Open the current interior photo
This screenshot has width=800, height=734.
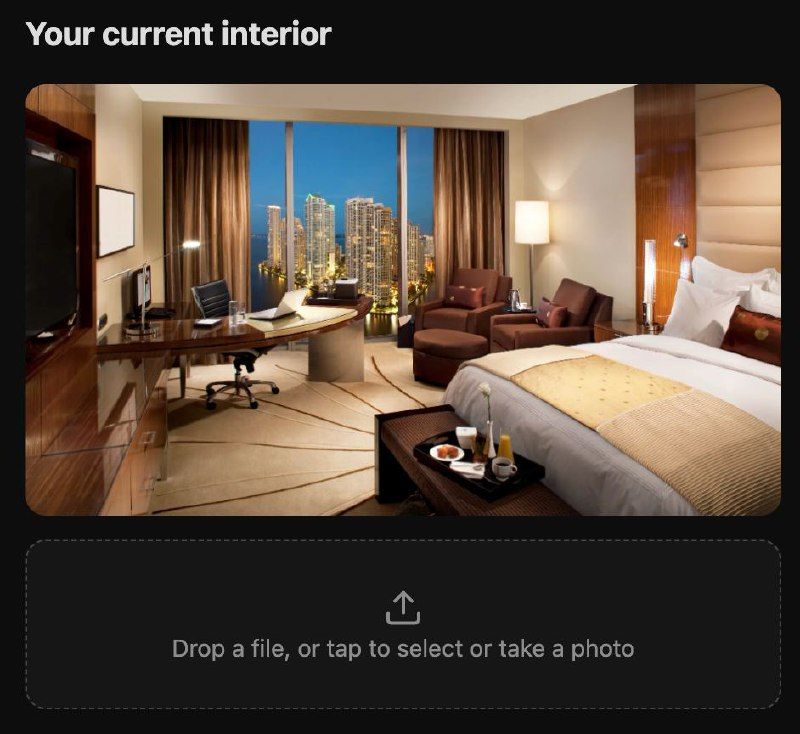click(402, 300)
